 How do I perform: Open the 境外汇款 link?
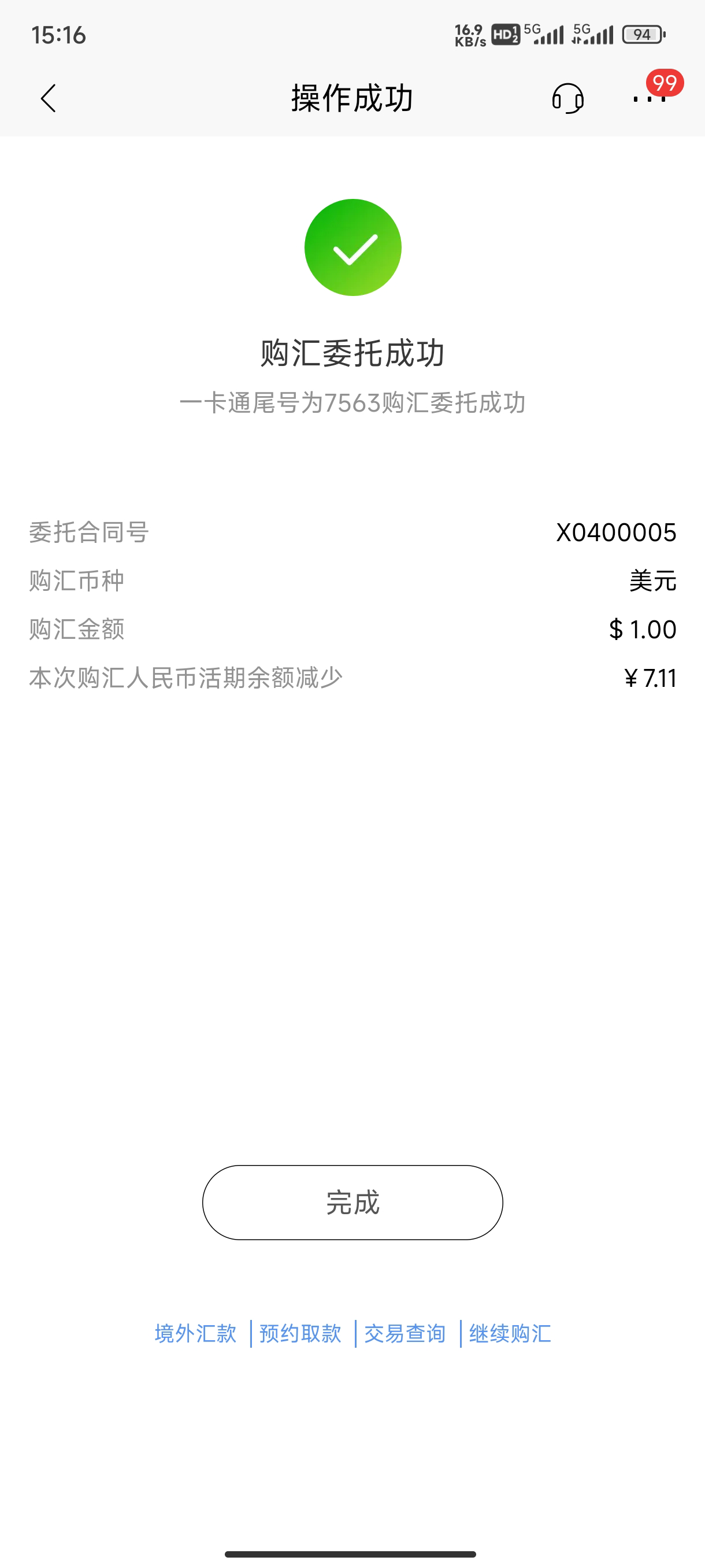point(195,1333)
